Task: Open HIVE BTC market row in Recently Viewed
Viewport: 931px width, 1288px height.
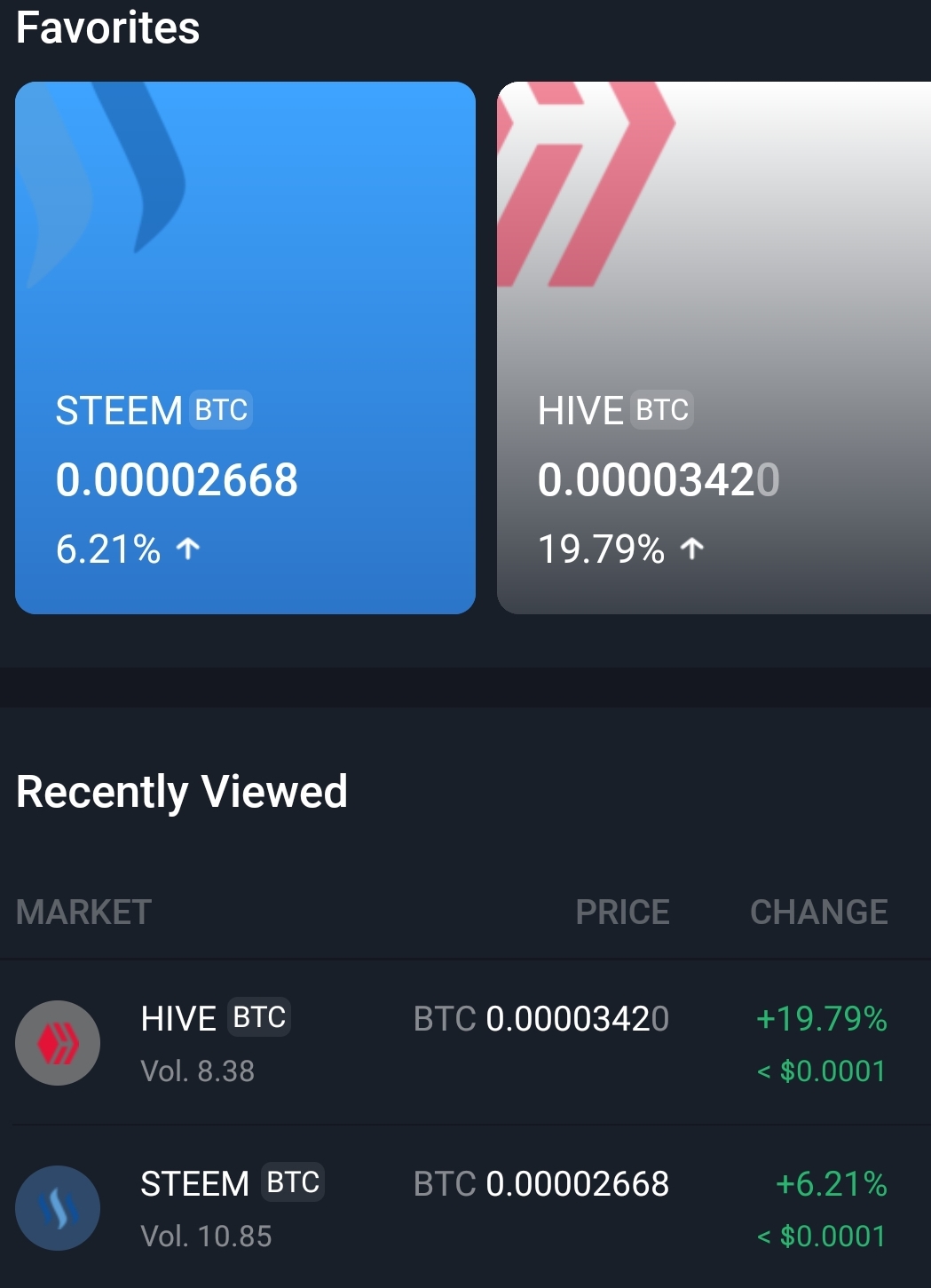Action: click(x=465, y=1043)
